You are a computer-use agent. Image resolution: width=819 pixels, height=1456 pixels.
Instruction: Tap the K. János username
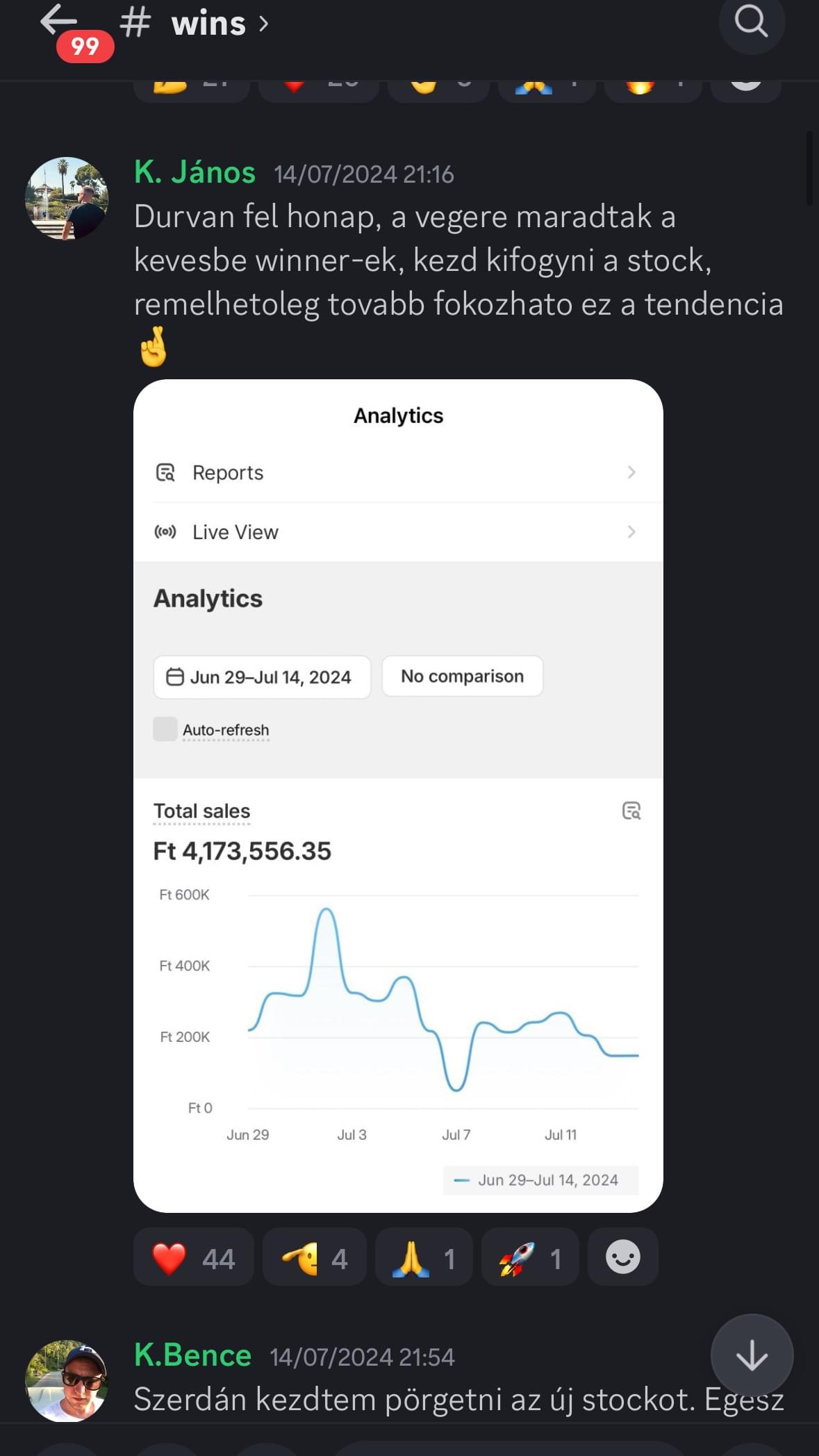coord(195,172)
